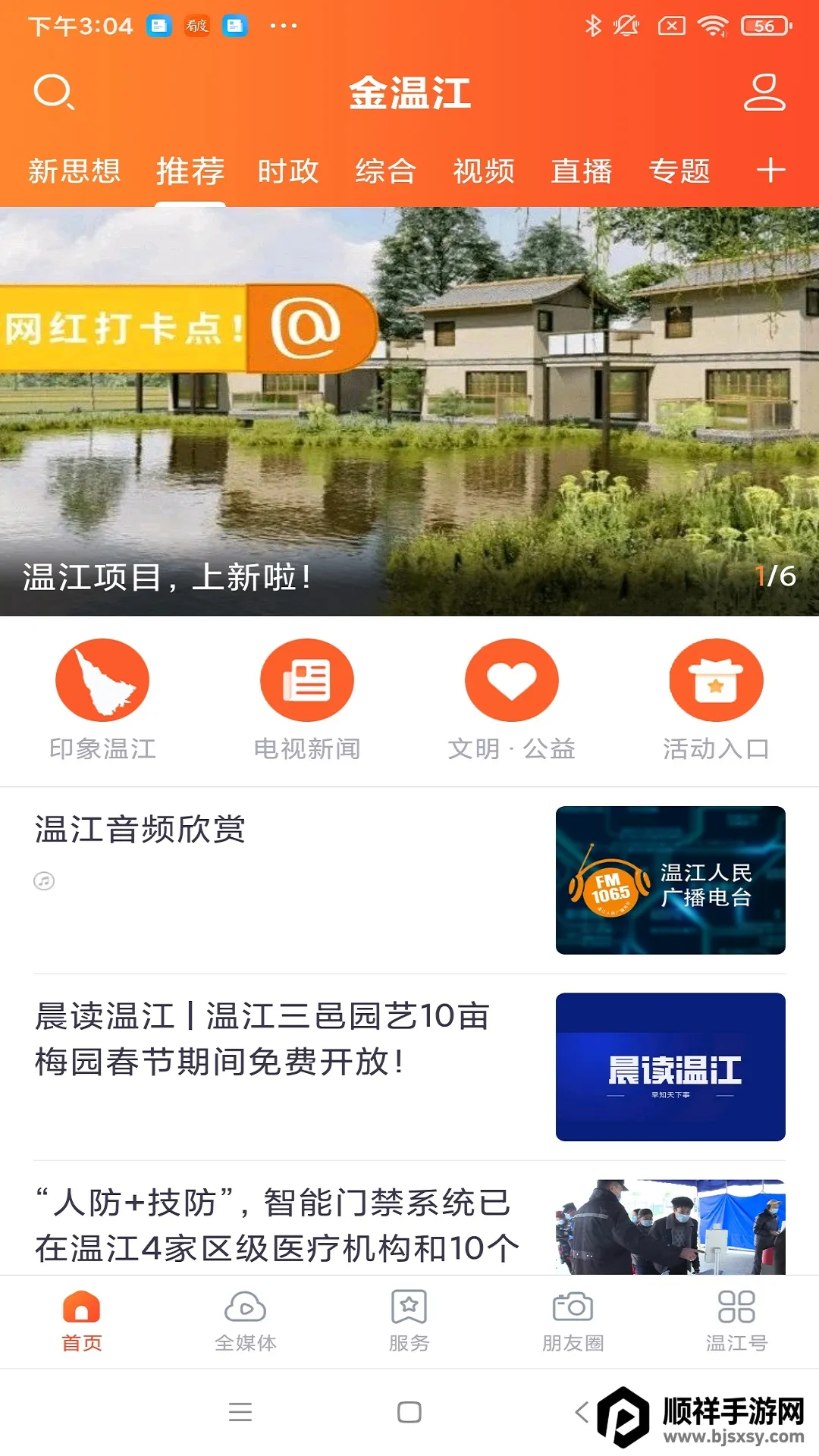This screenshot has height=1456, width=819.
Task: Go to the 视频 tab
Action: pyautogui.click(x=483, y=171)
